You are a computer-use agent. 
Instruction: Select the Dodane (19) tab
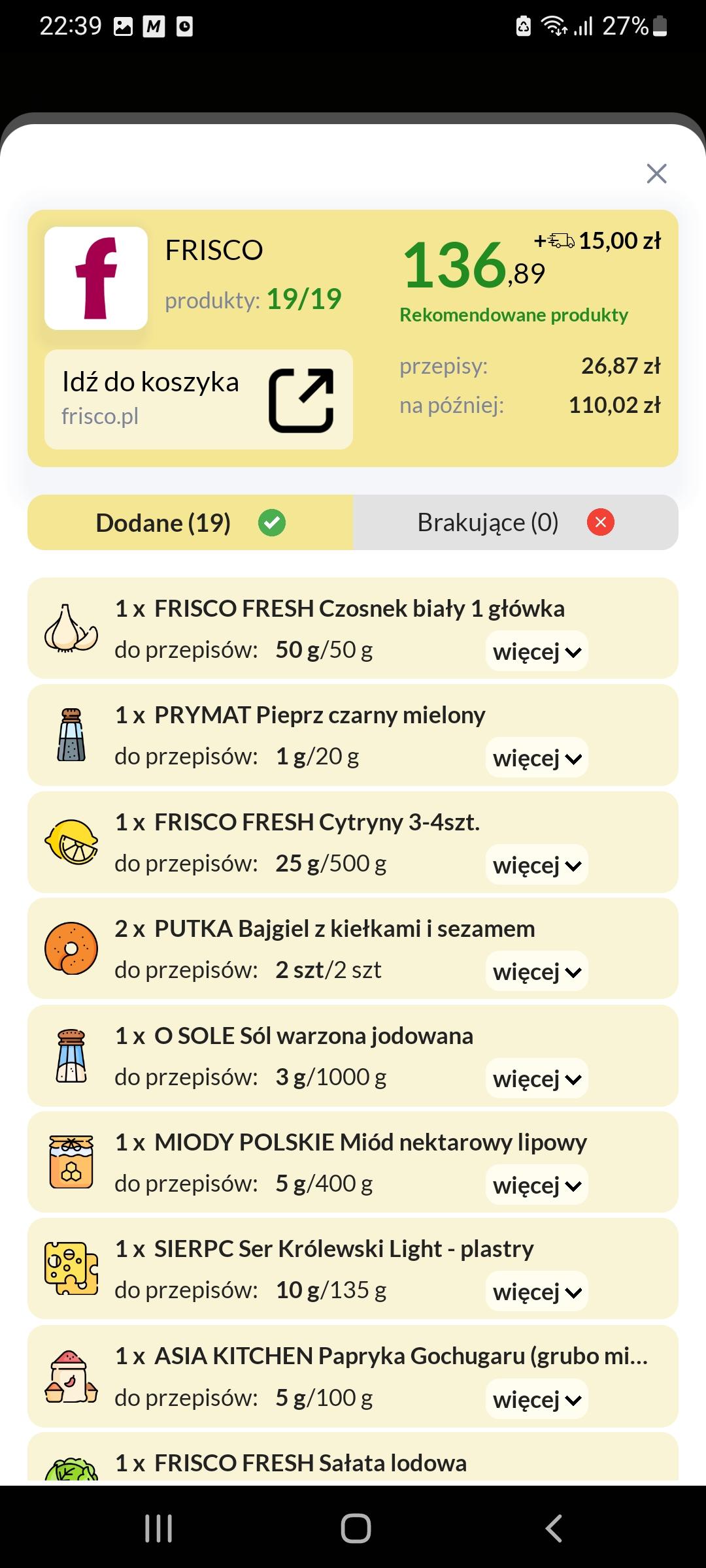pos(190,523)
